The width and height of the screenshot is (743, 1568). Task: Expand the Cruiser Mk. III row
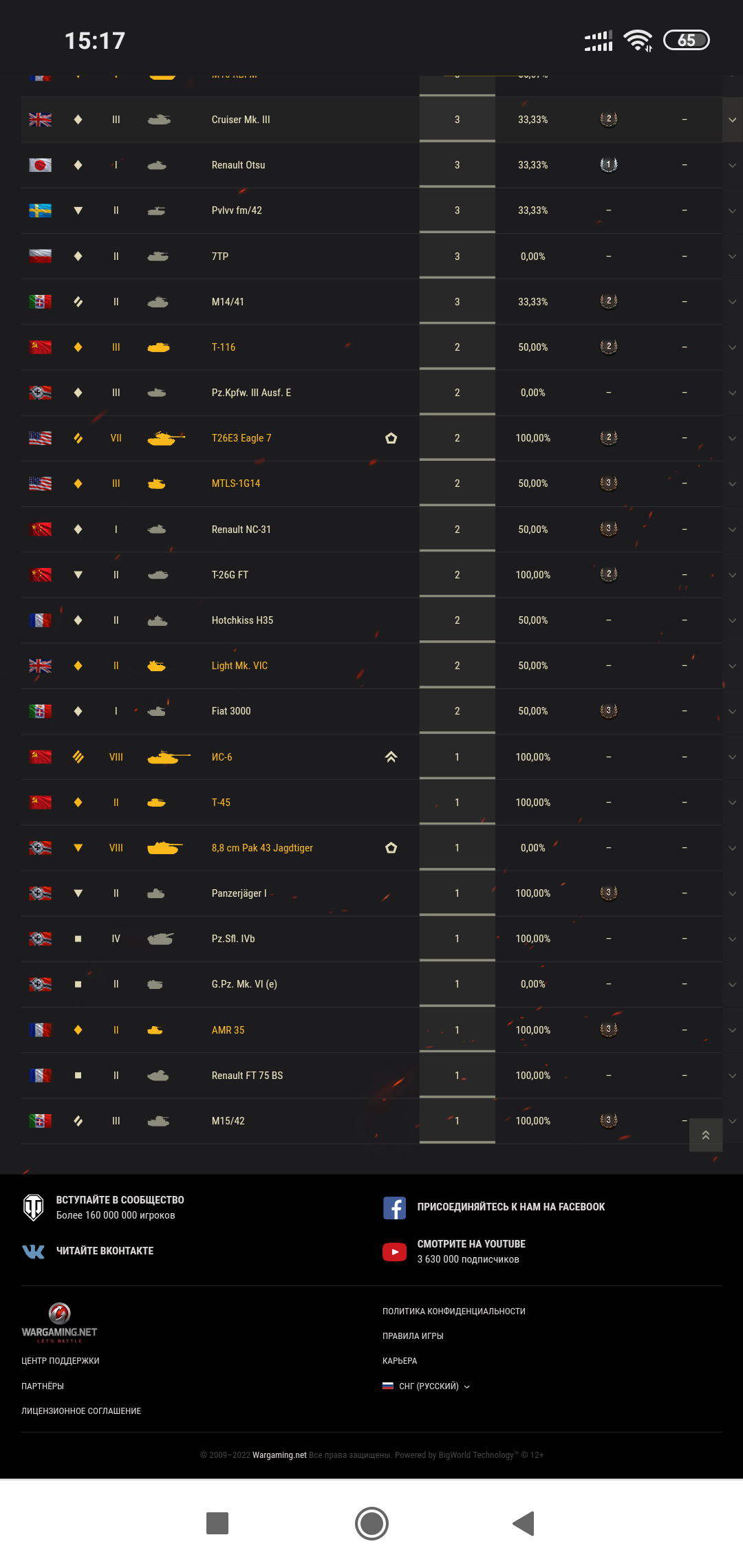click(732, 120)
